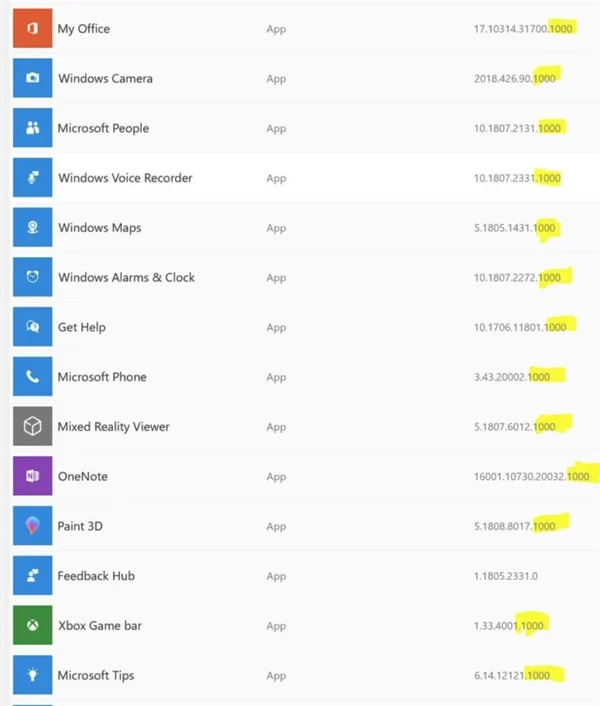Image resolution: width=600 pixels, height=706 pixels.
Task: Select Feedback Hub in the list
Action: coord(96,576)
